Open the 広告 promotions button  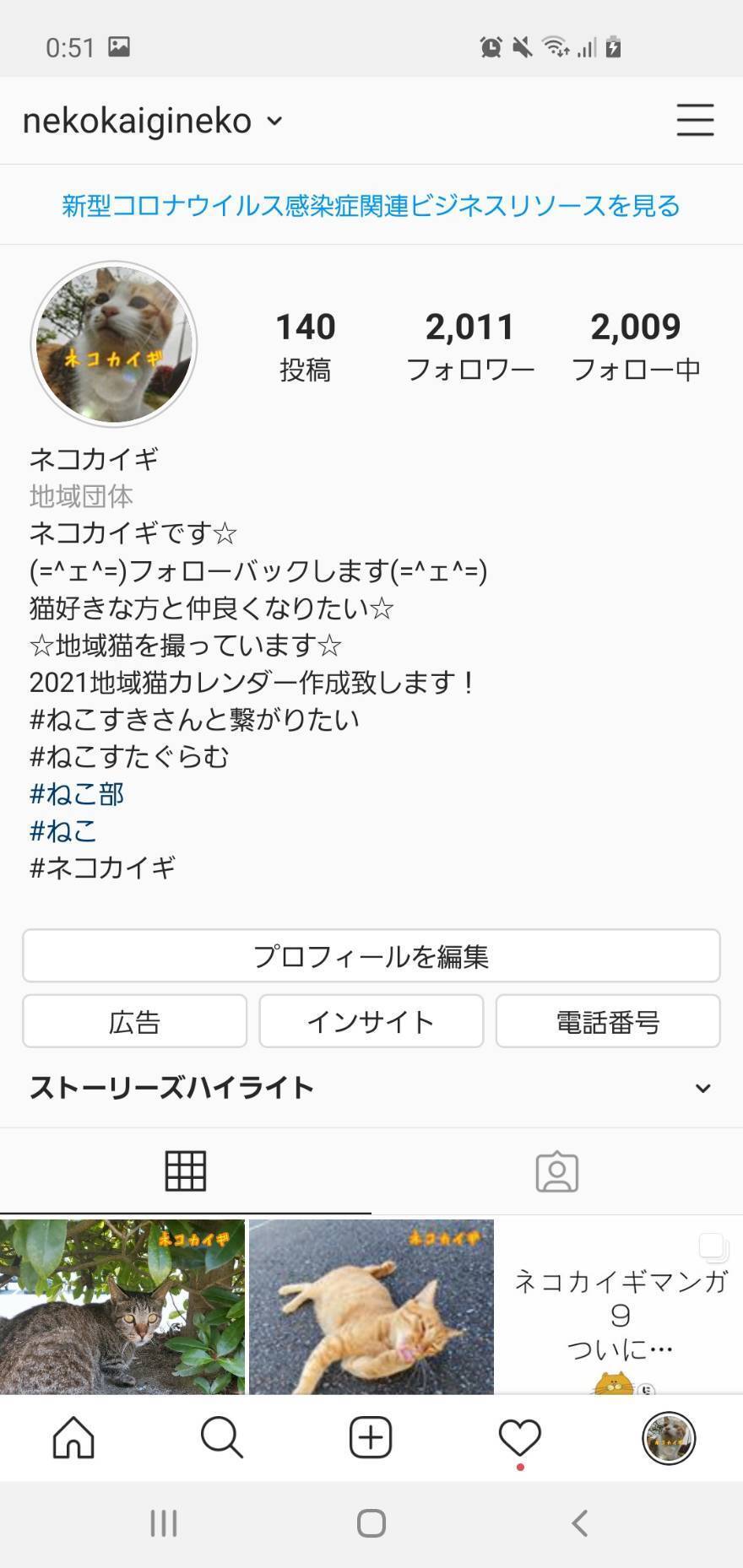[x=134, y=1021]
